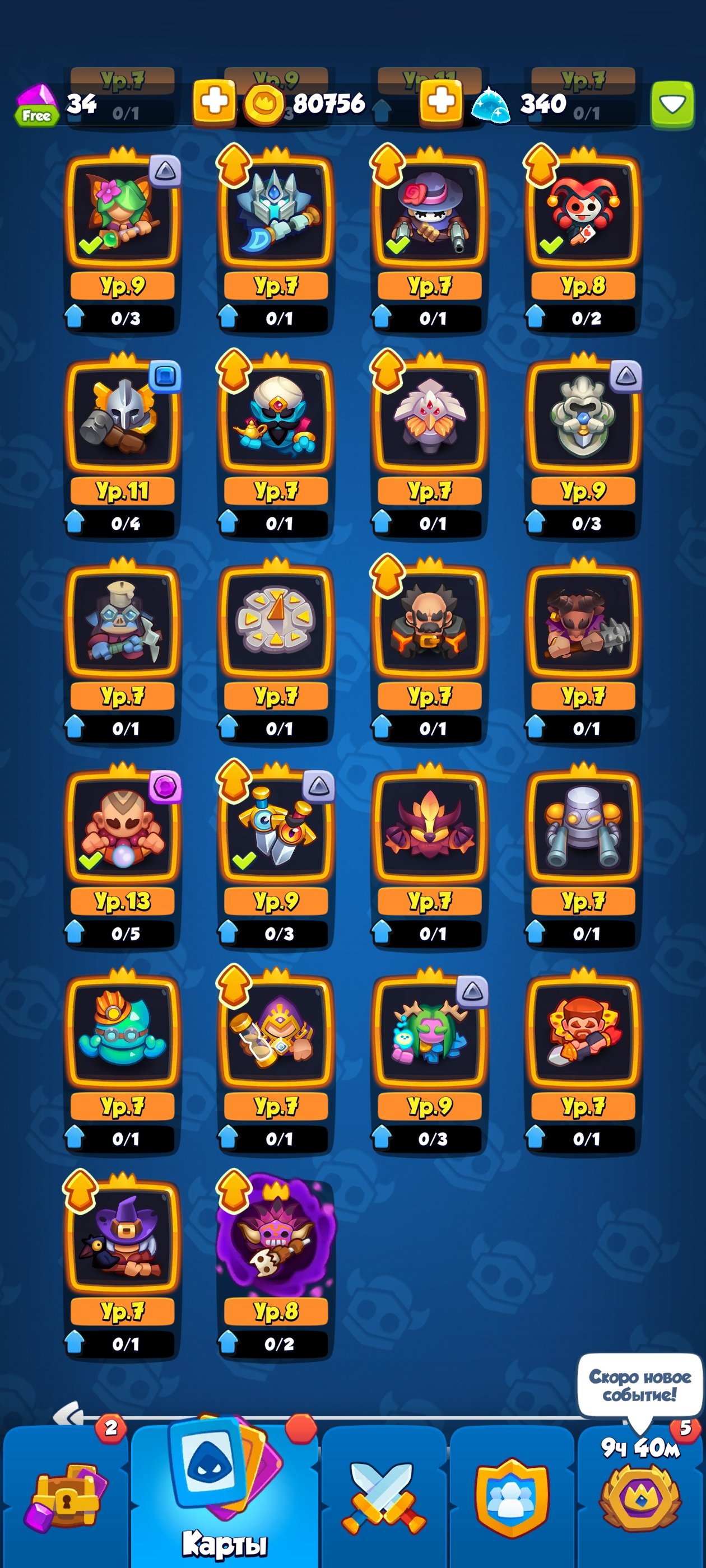The width and height of the screenshot is (706, 1568).
Task: Add more gold coins with plus button
Action: (x=440, y=102)
